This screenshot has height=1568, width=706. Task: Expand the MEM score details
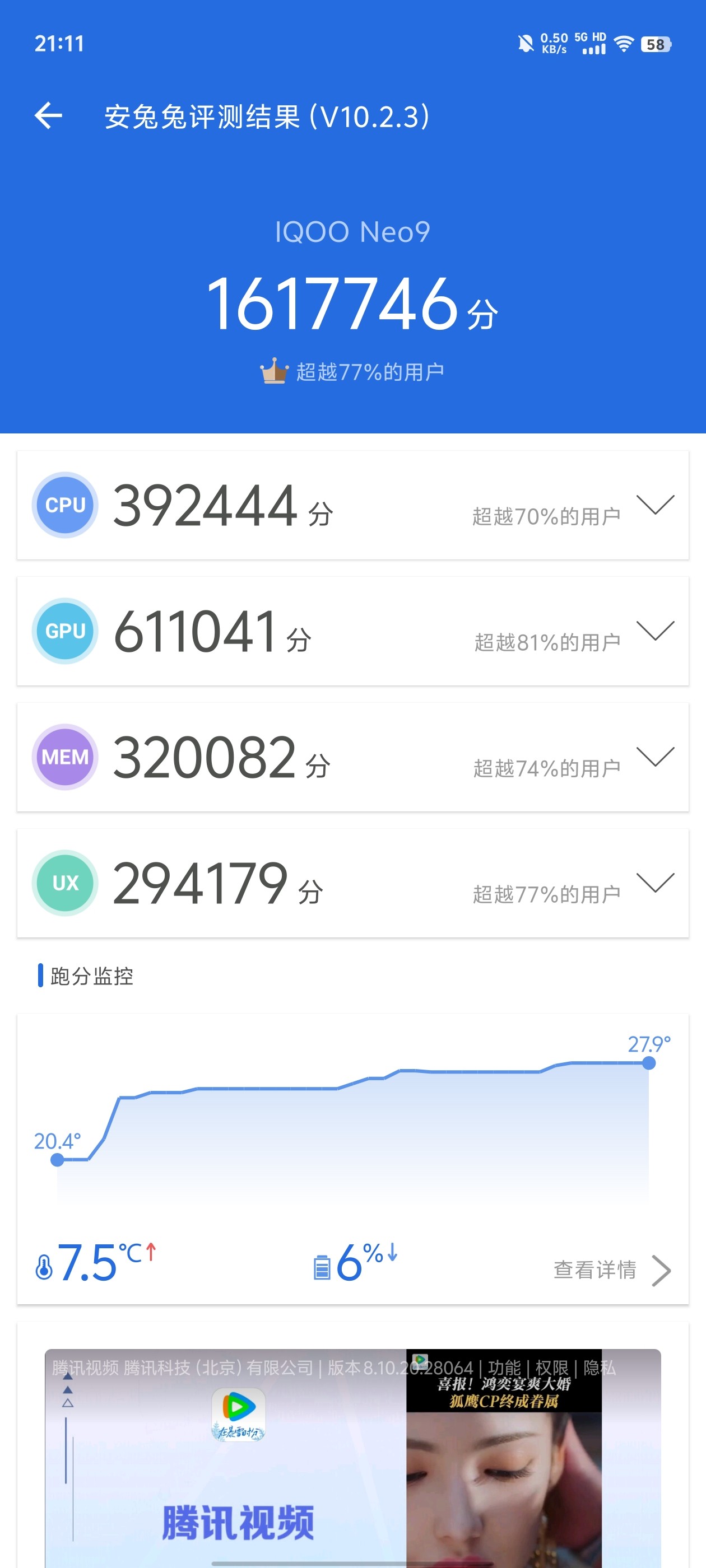[655, 757]
